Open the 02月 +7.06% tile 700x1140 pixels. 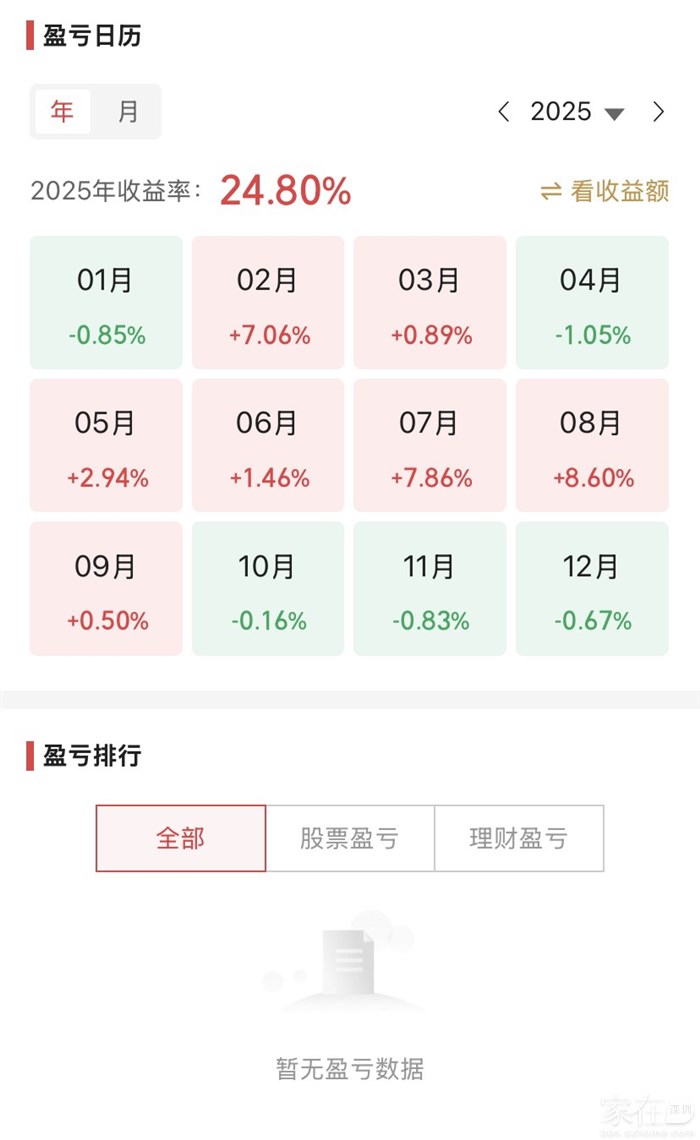(x=268, y=302)
